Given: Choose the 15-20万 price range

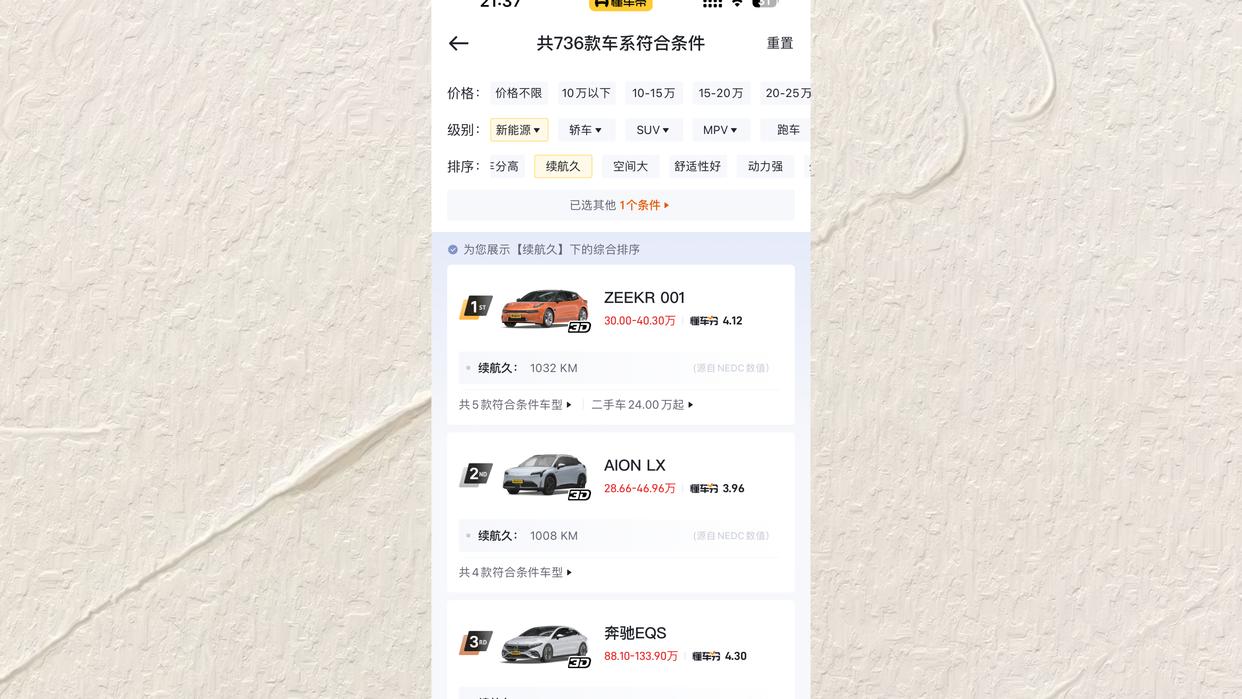Looking at the screenshot, I should tap(721, 93).
